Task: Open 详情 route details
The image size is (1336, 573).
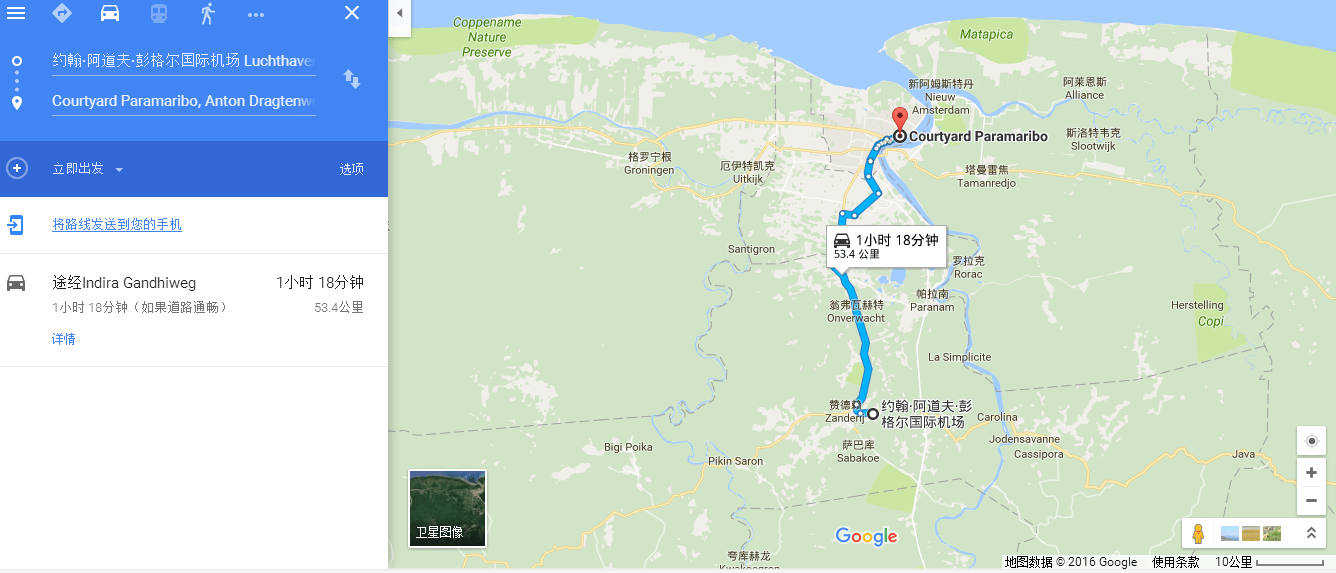Action: 64,339
